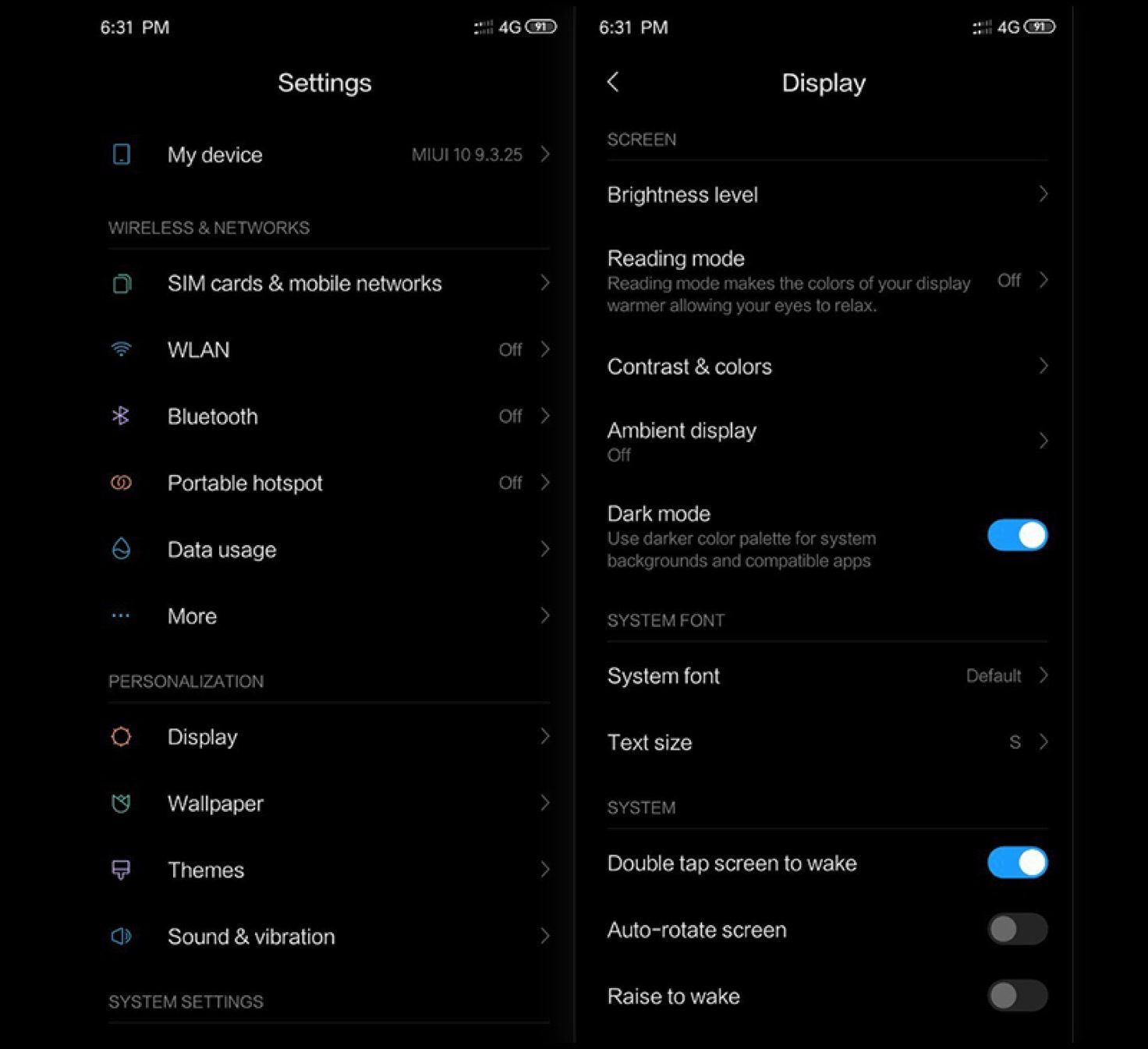This screenshot has height=1049, width=1148.
Task: Open More network settings
Action: pos(328,616)
